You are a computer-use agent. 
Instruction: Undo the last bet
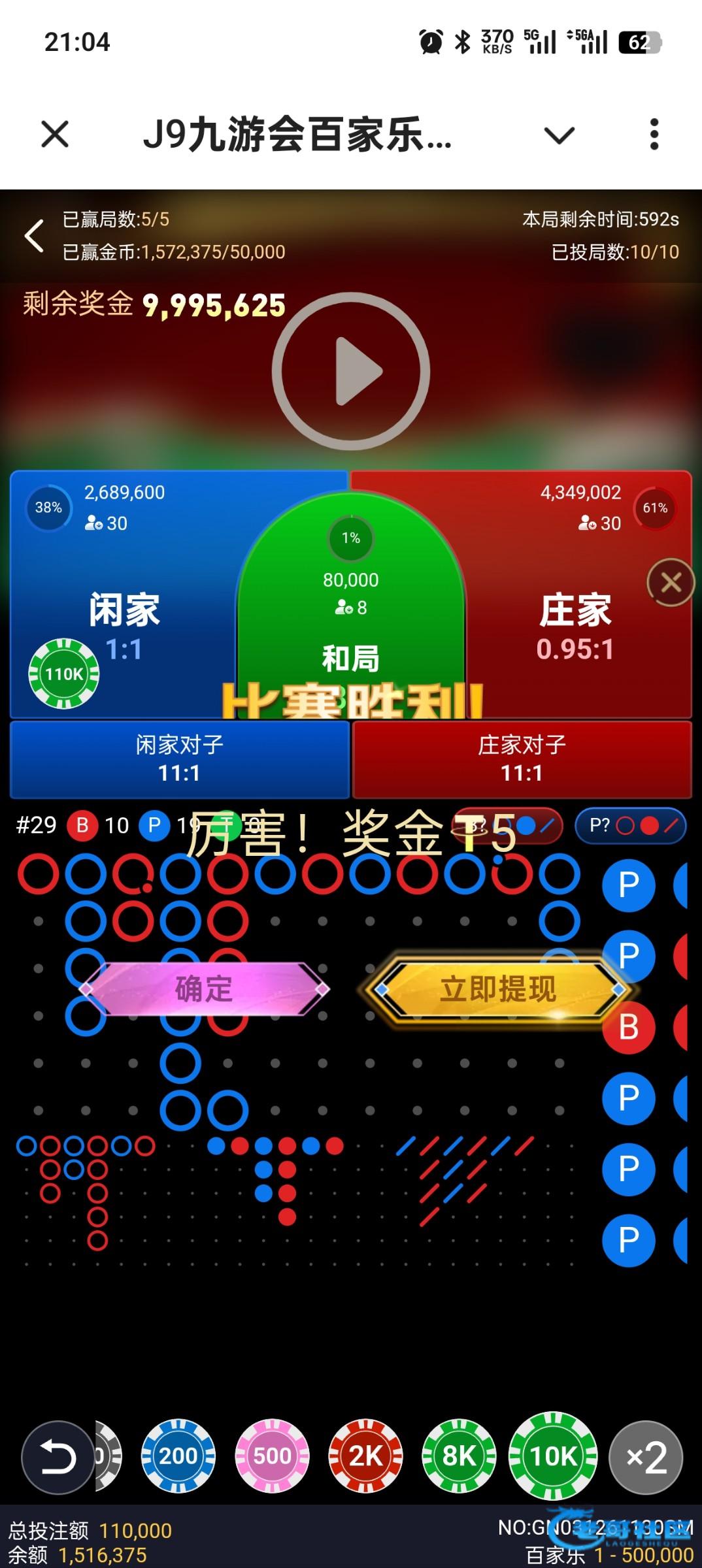58,1457
